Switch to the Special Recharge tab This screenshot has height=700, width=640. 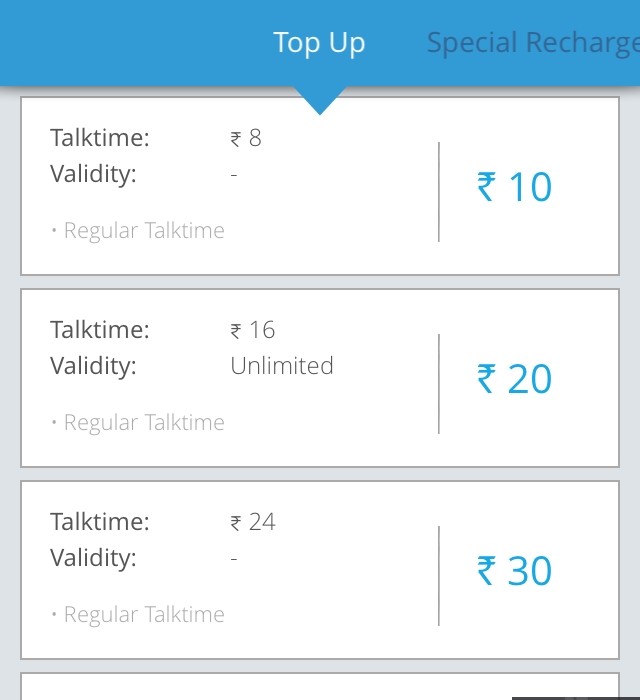532,43
